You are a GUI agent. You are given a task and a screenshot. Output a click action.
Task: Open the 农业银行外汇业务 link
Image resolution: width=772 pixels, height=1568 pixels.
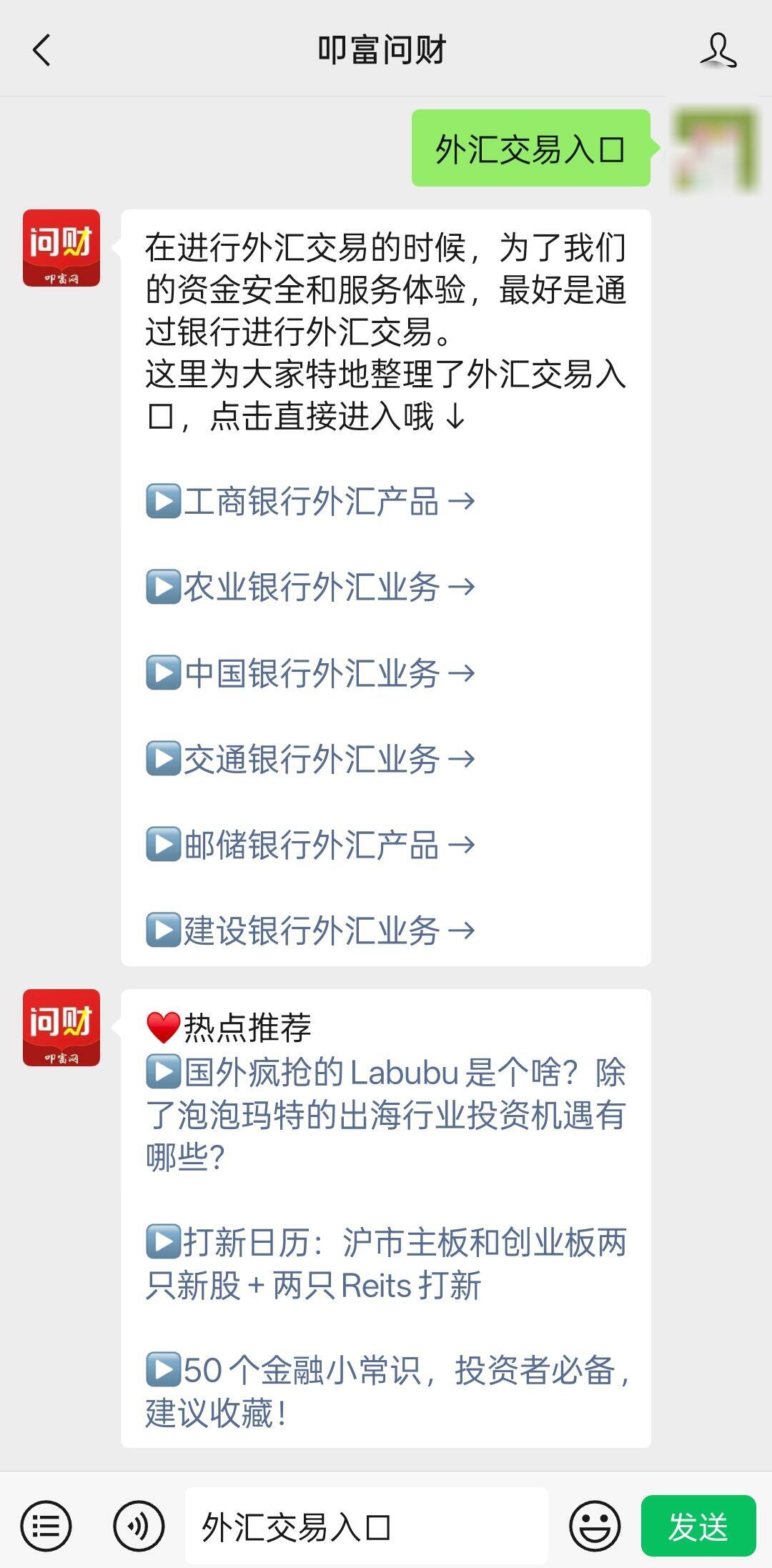click(311, 587)
